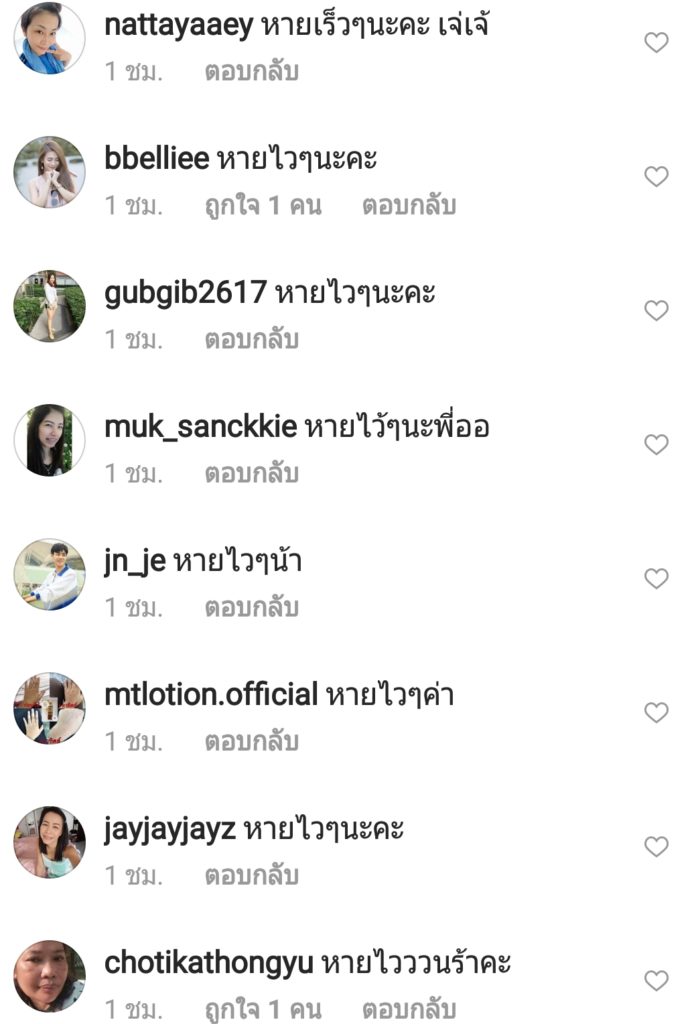The height and width of the screenshot is (1024, 690).
Task: Reply to bbelliee's comment
Action: point(408,206)
